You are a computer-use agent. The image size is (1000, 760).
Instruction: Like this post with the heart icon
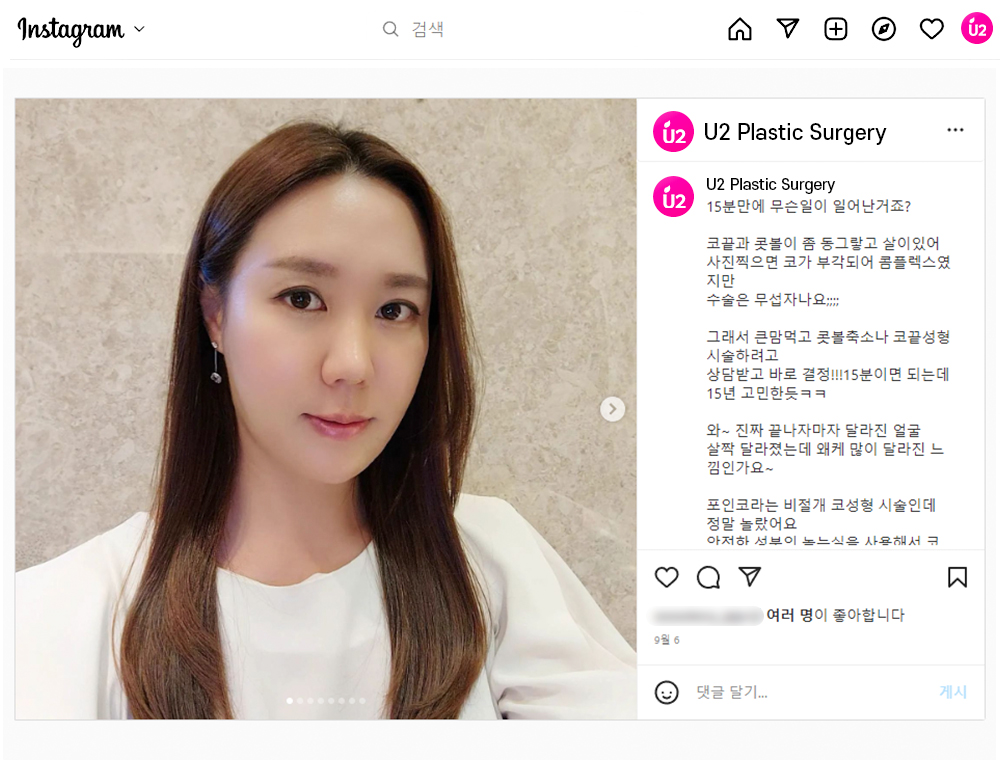(667, 577)
